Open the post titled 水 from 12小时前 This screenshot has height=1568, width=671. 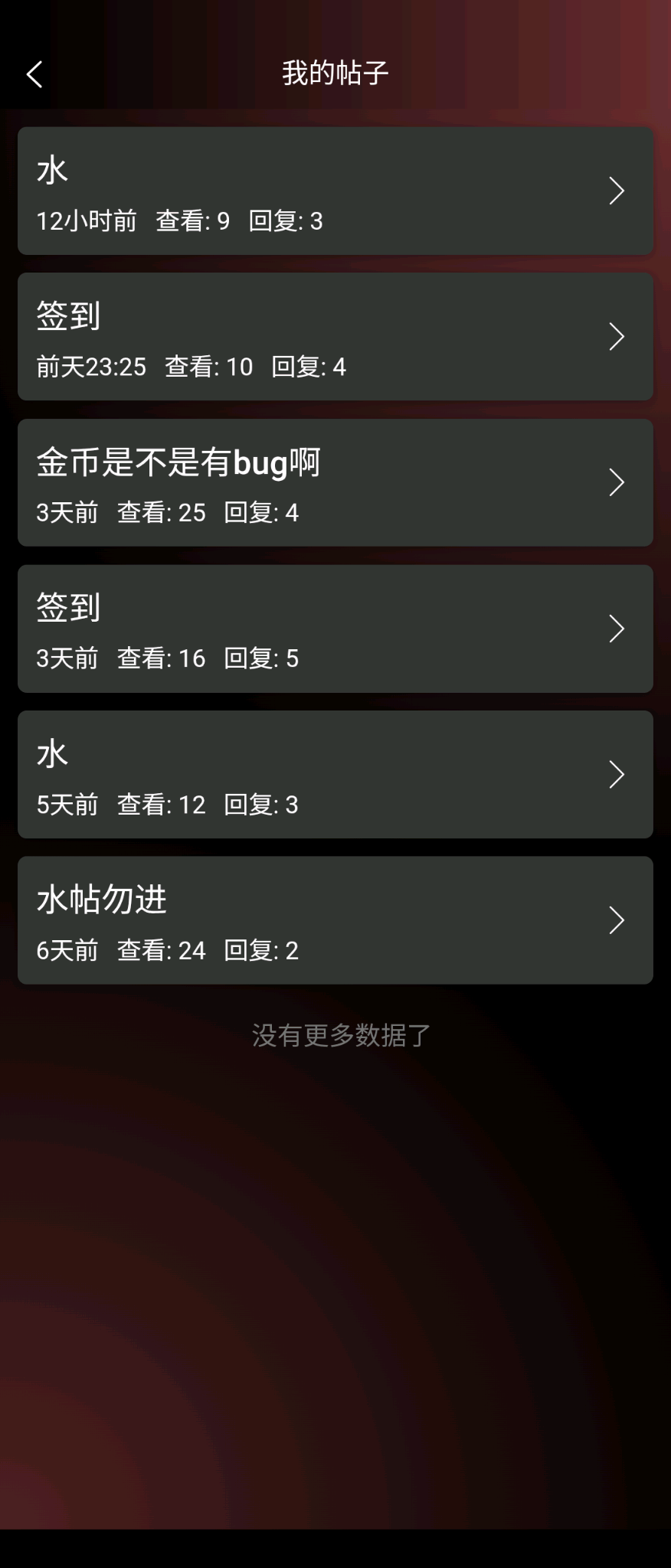point(306,191)
